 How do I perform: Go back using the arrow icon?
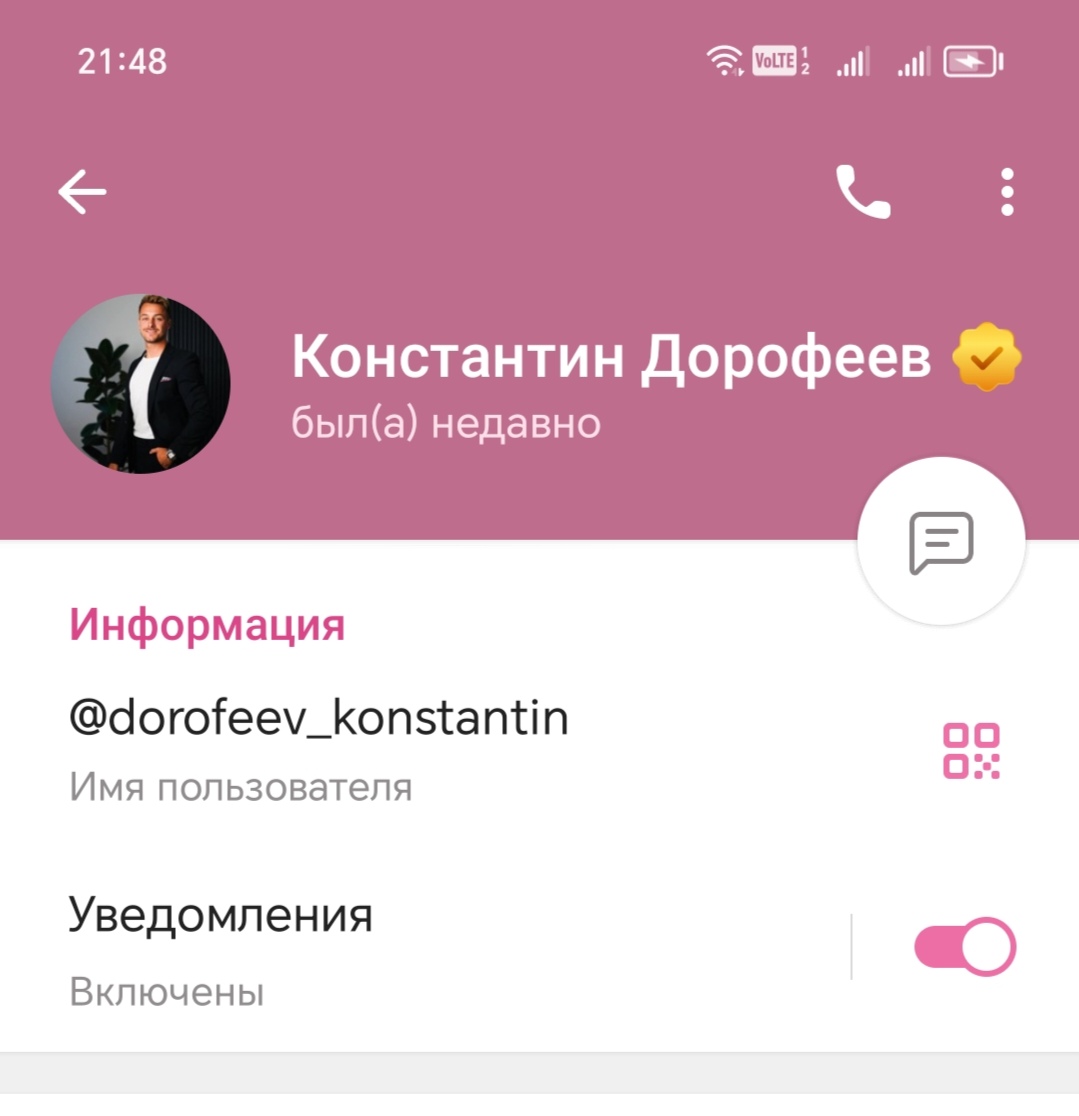[x=82, y=191]
